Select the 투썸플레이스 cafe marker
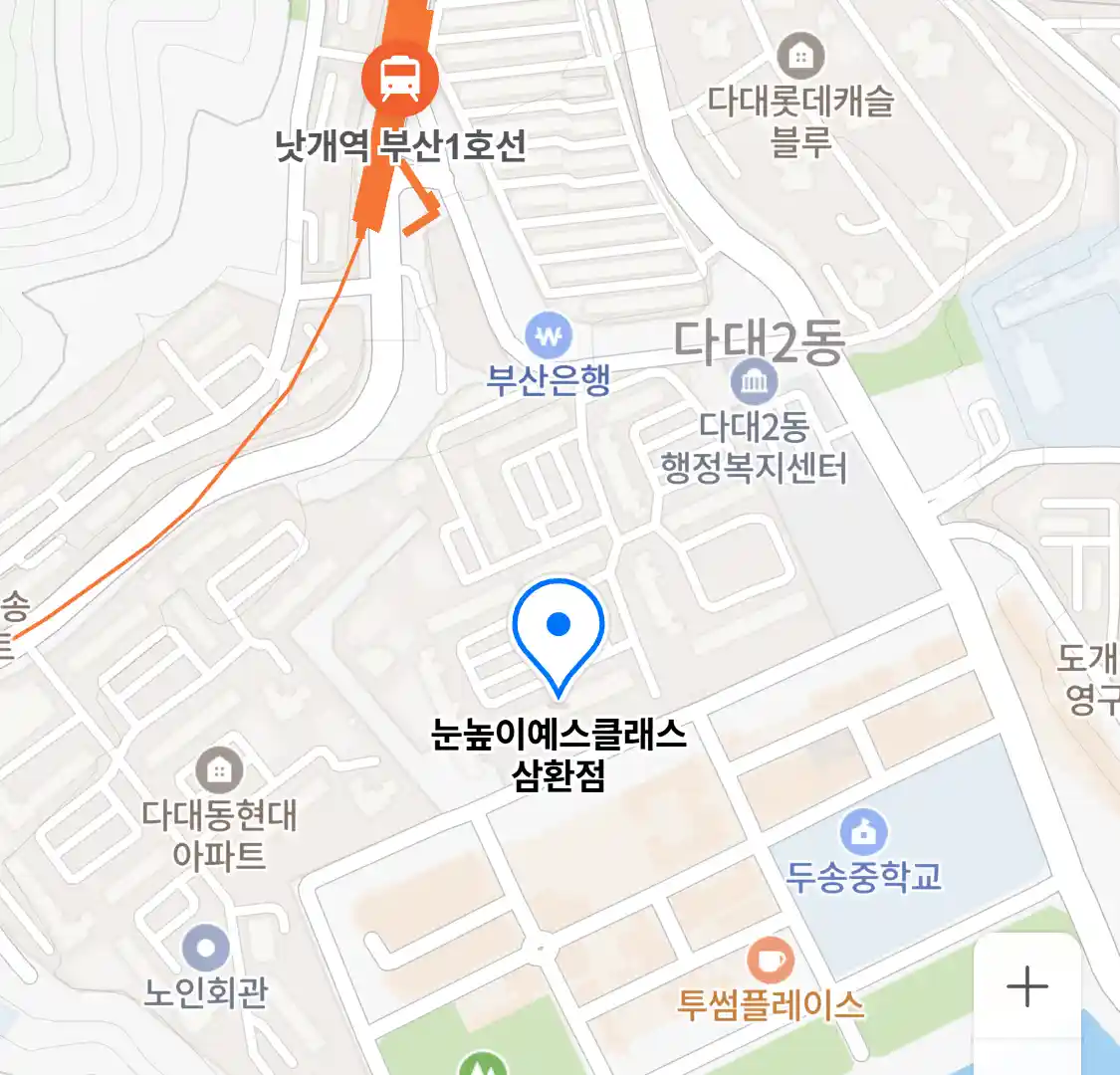1120x1075 pixels. click(770, 962)
